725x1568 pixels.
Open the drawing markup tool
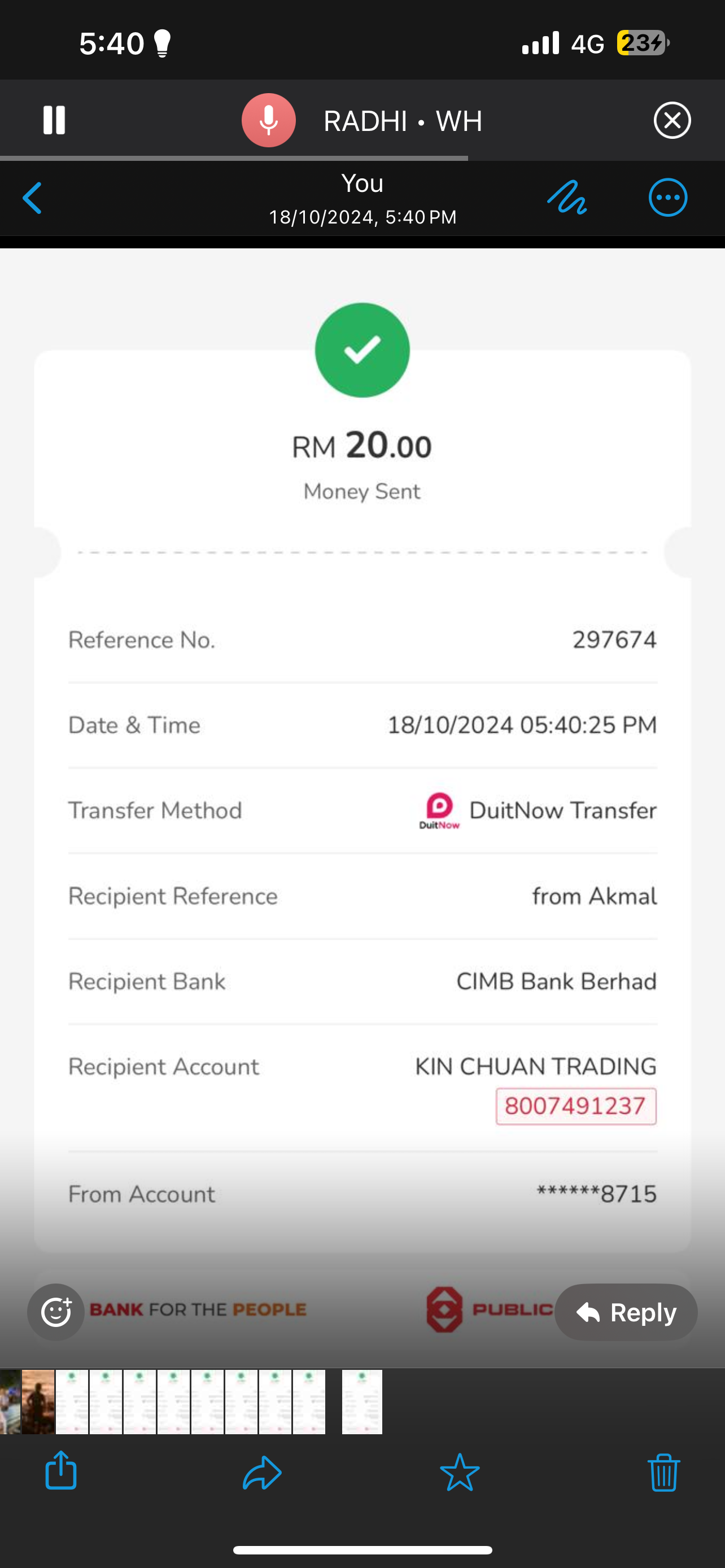(567, 198)
